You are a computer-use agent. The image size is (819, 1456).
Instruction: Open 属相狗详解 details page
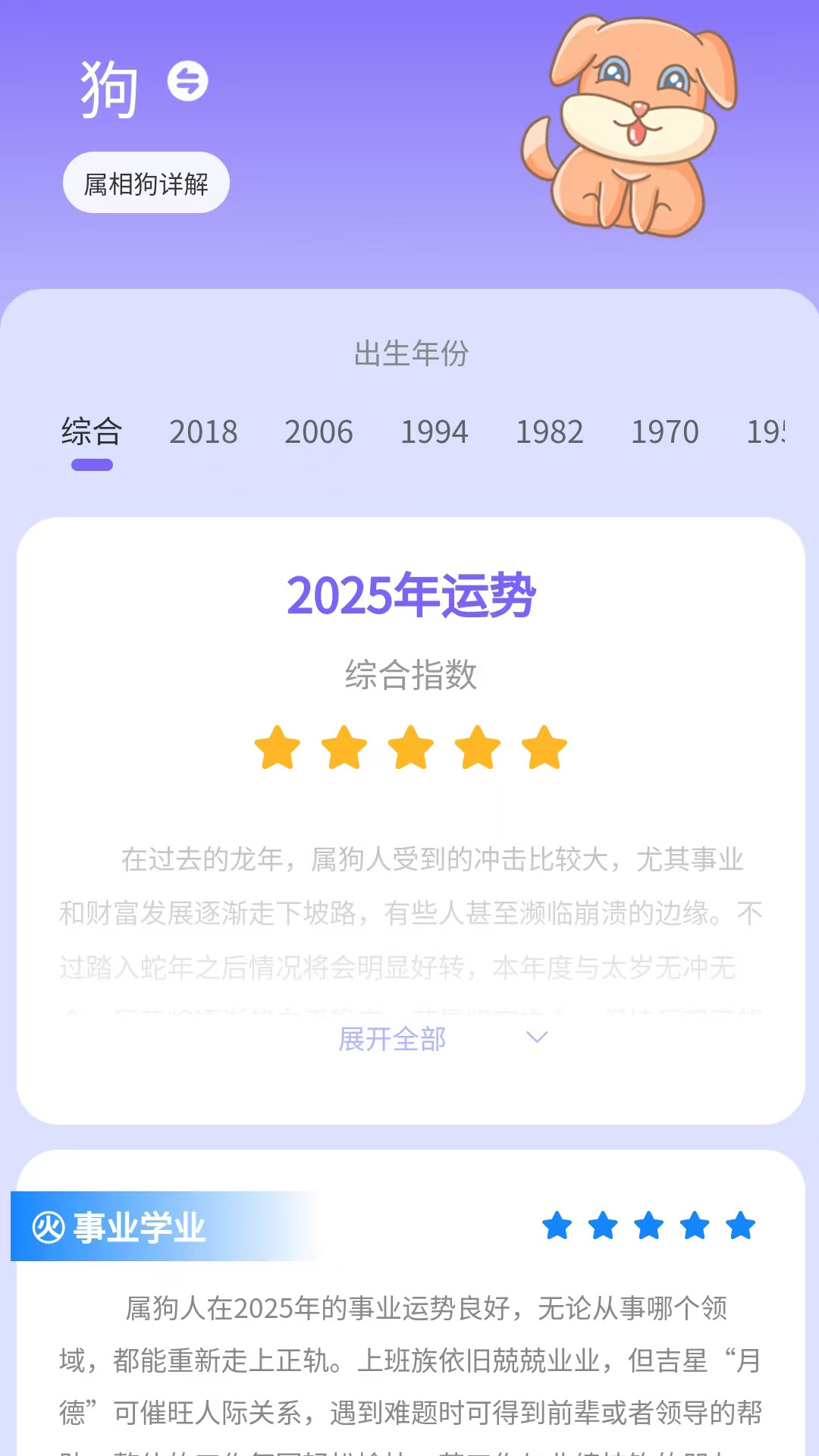[x=146, y=182]
